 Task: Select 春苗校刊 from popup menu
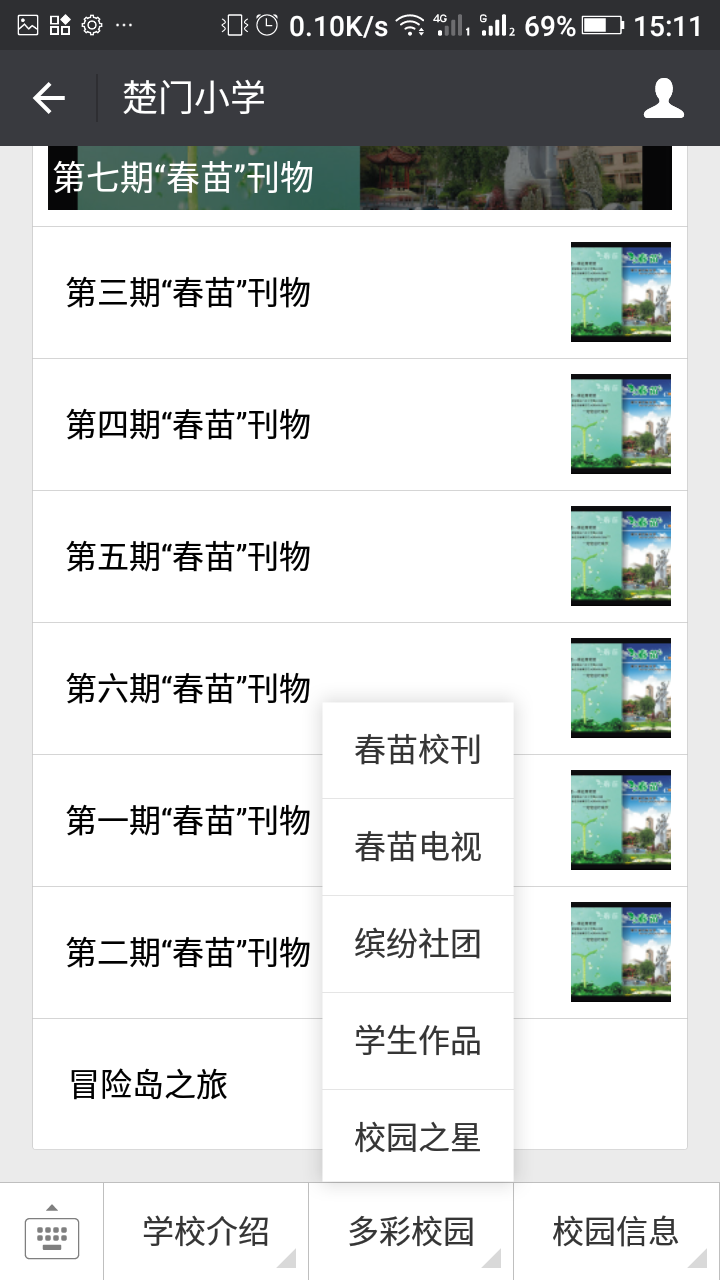[418, 750]
